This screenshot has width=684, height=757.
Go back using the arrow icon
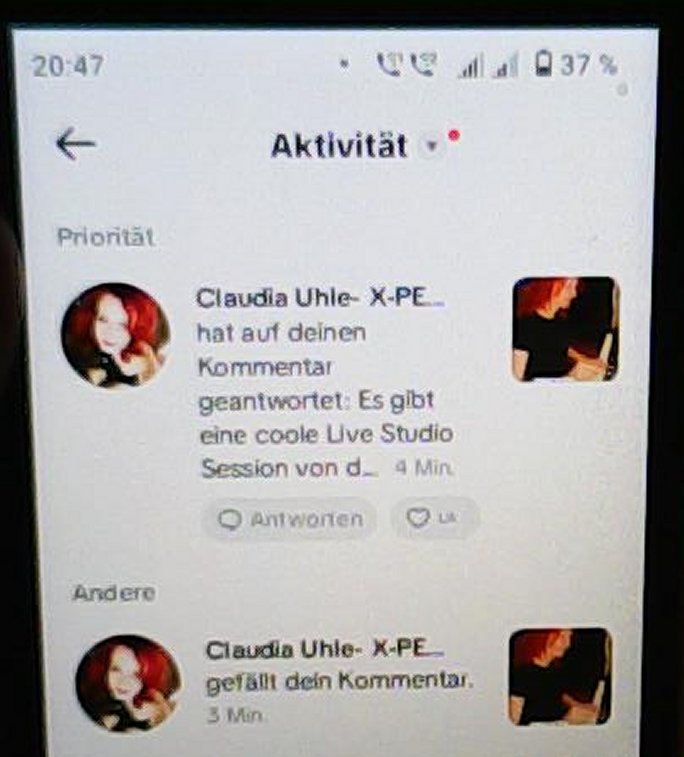click(76, 144)
